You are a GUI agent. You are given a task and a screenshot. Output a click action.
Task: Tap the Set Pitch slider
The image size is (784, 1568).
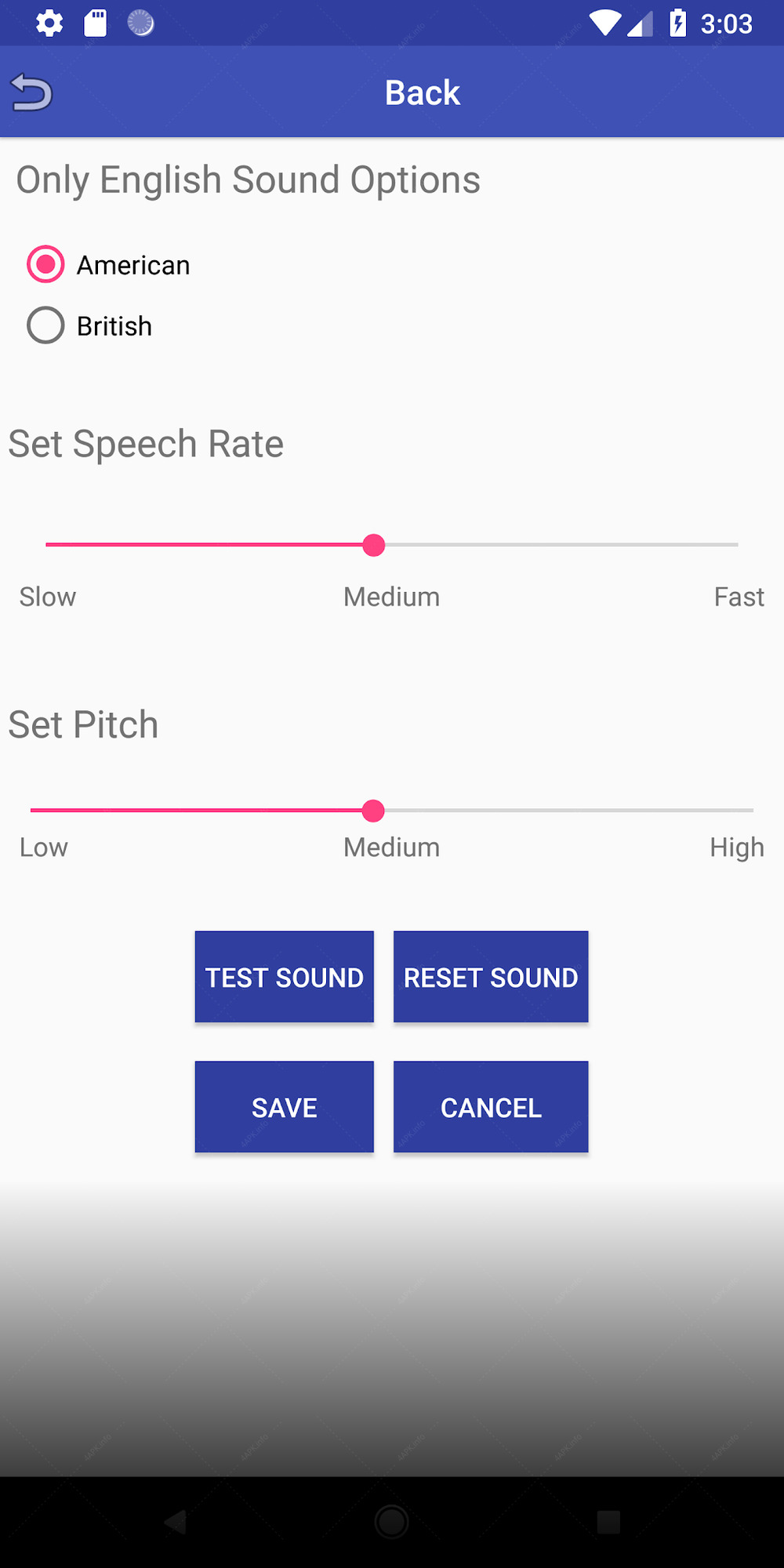click(392, 811)
